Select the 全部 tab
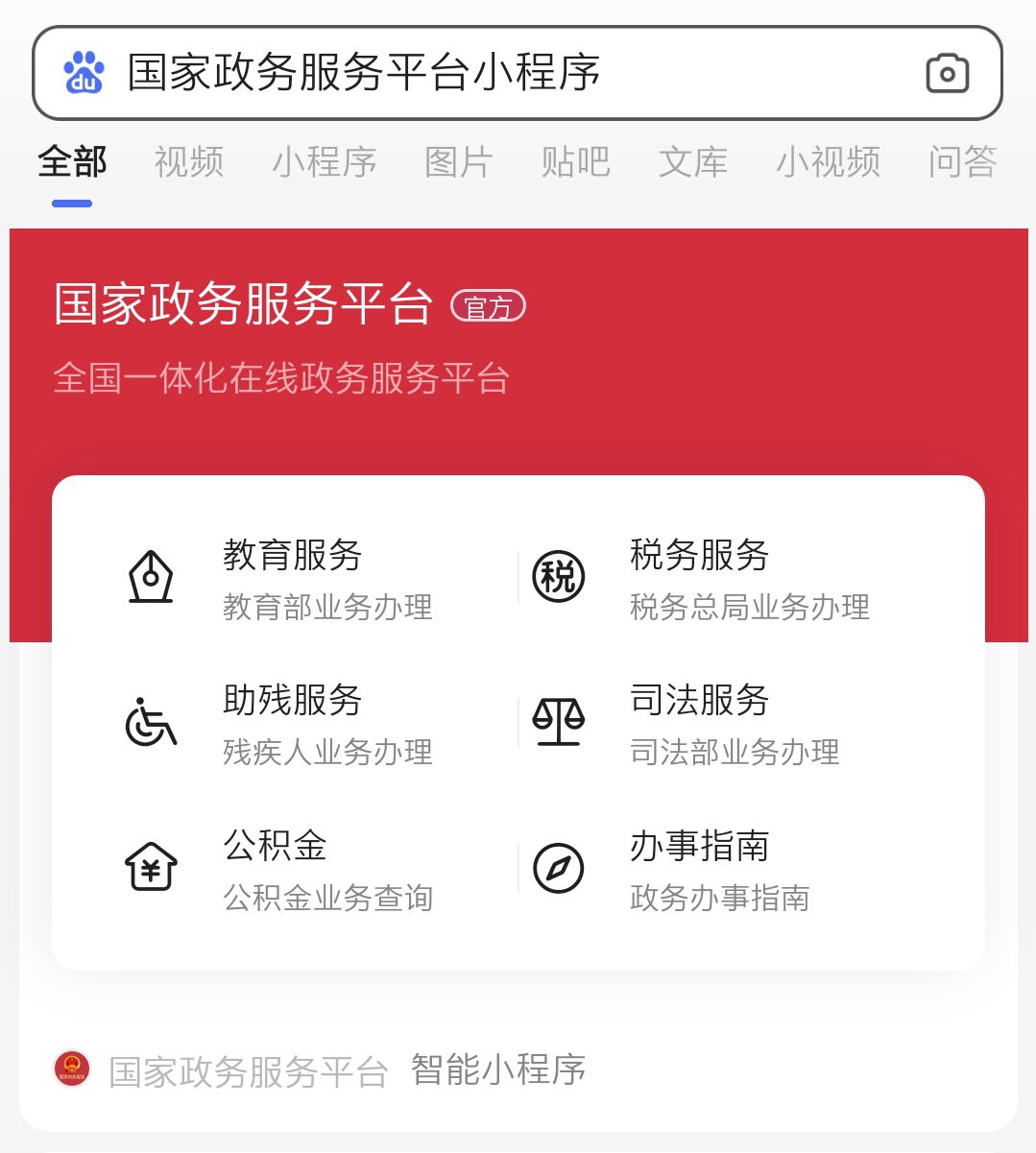This screenshot has height=1153, width=1036. [x=72, y=162]
